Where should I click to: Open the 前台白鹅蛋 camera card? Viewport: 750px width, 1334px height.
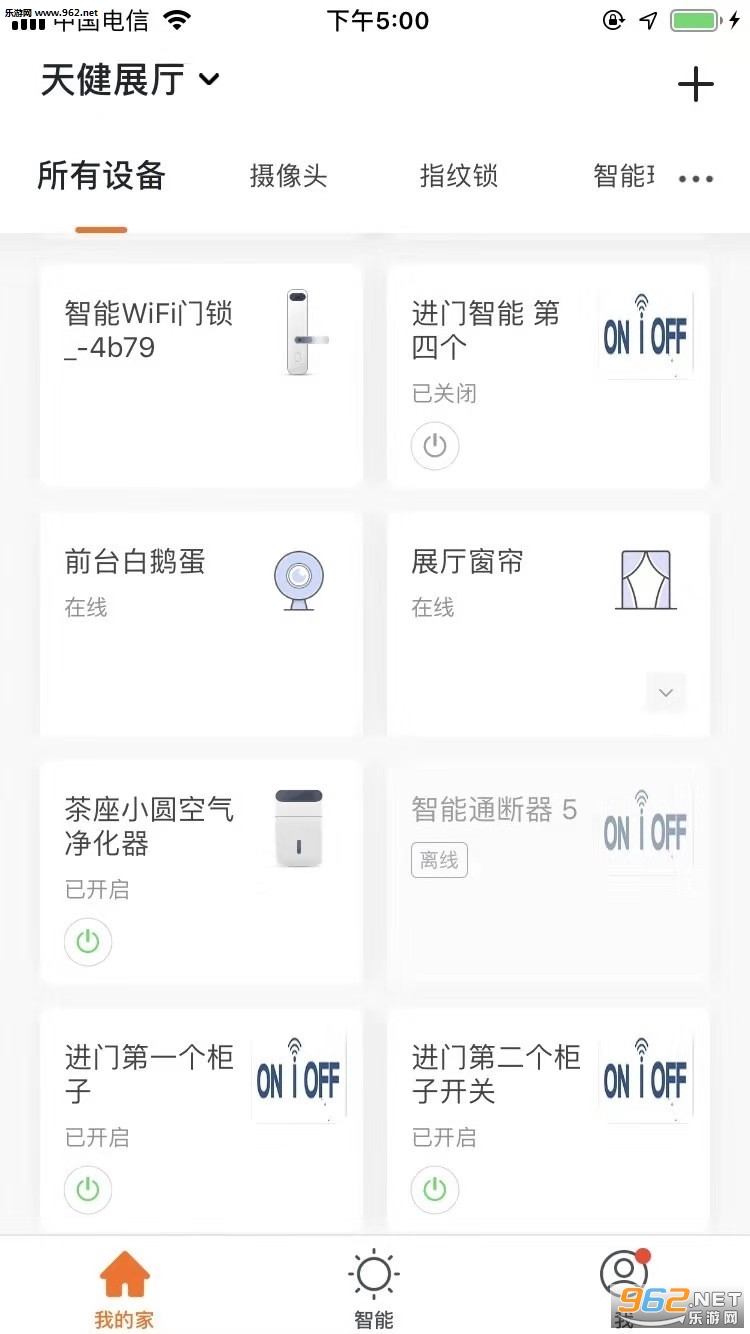pyautogui.click(x=201, y=623)
